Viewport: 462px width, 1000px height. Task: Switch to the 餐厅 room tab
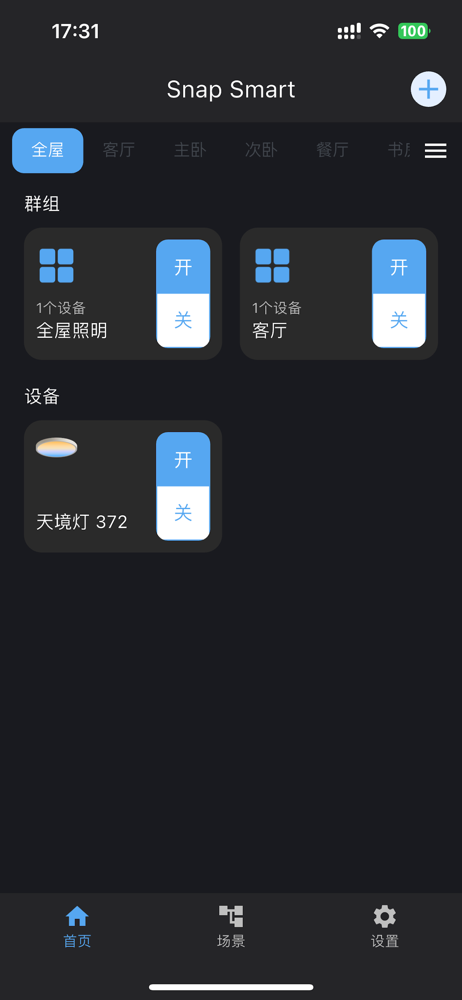(332, 151)
